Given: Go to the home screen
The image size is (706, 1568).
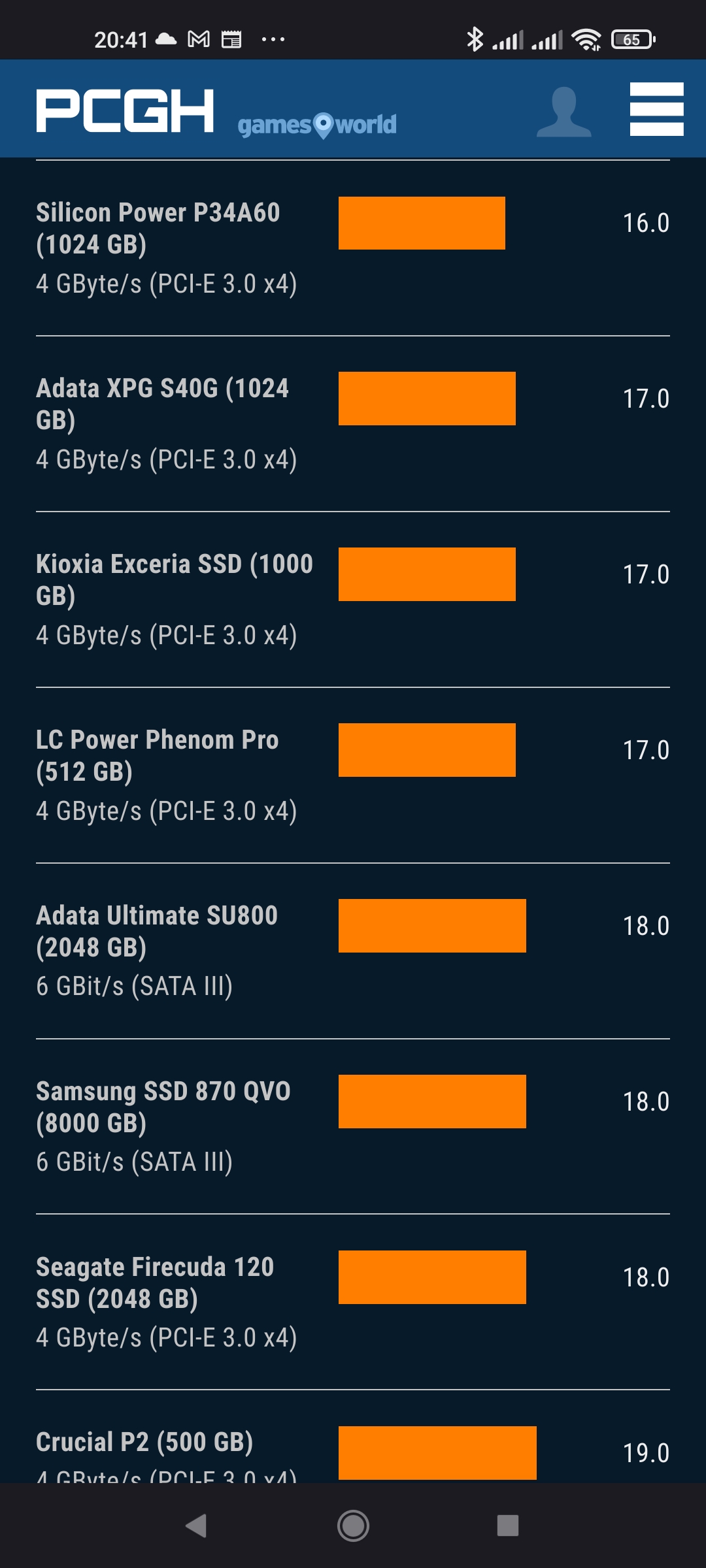Looking at the screenshot, I should pyautogui.click(x=353, y=1526).
